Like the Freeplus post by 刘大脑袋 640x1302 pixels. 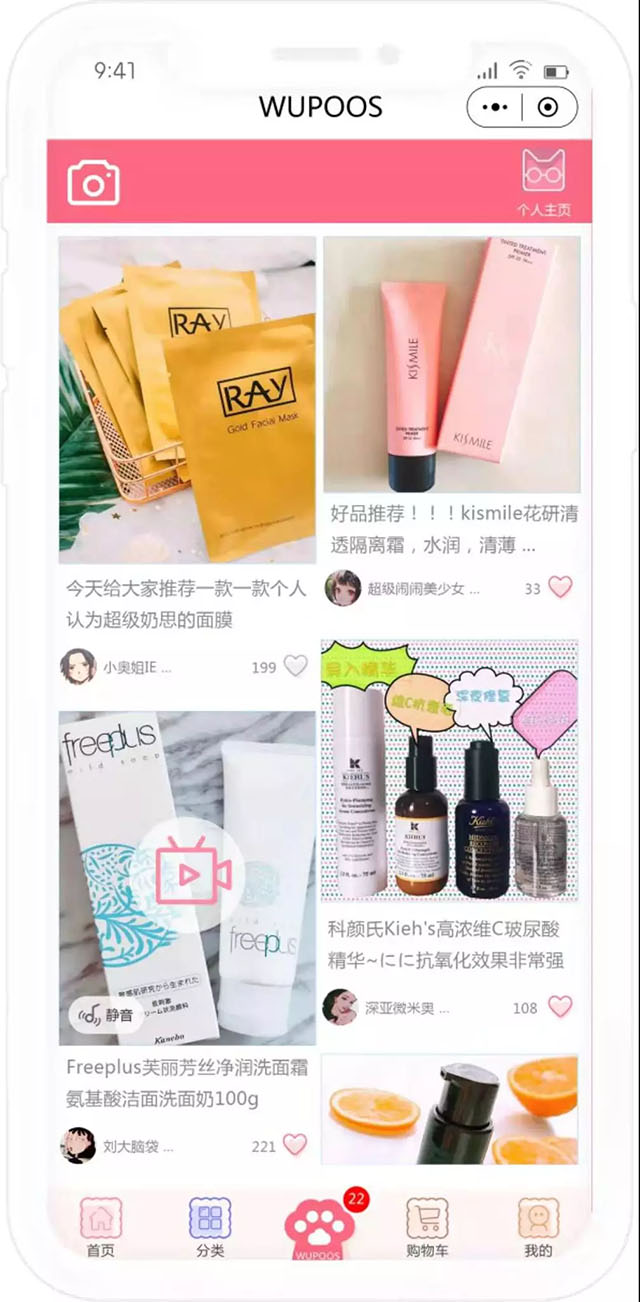click(x=294, y=1145)
